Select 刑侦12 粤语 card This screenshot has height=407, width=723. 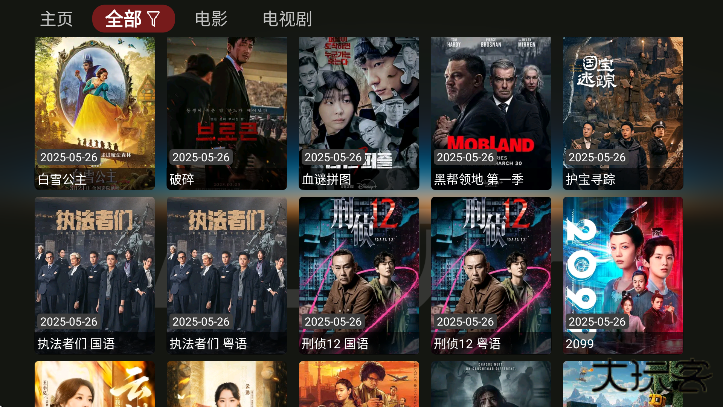coord(491,274)
